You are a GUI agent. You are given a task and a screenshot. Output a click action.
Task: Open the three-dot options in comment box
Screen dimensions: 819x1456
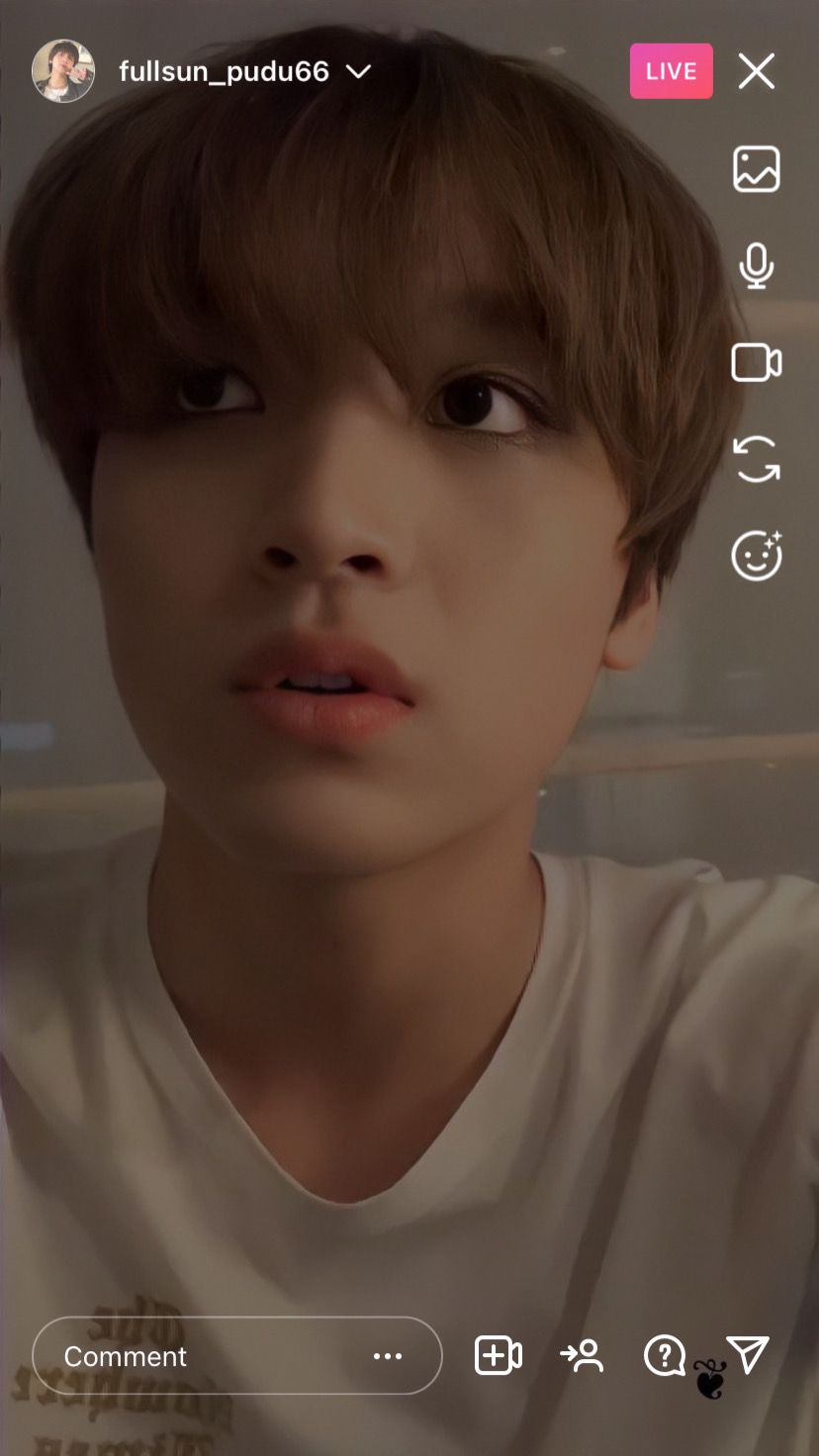[x=388, y=1355]
